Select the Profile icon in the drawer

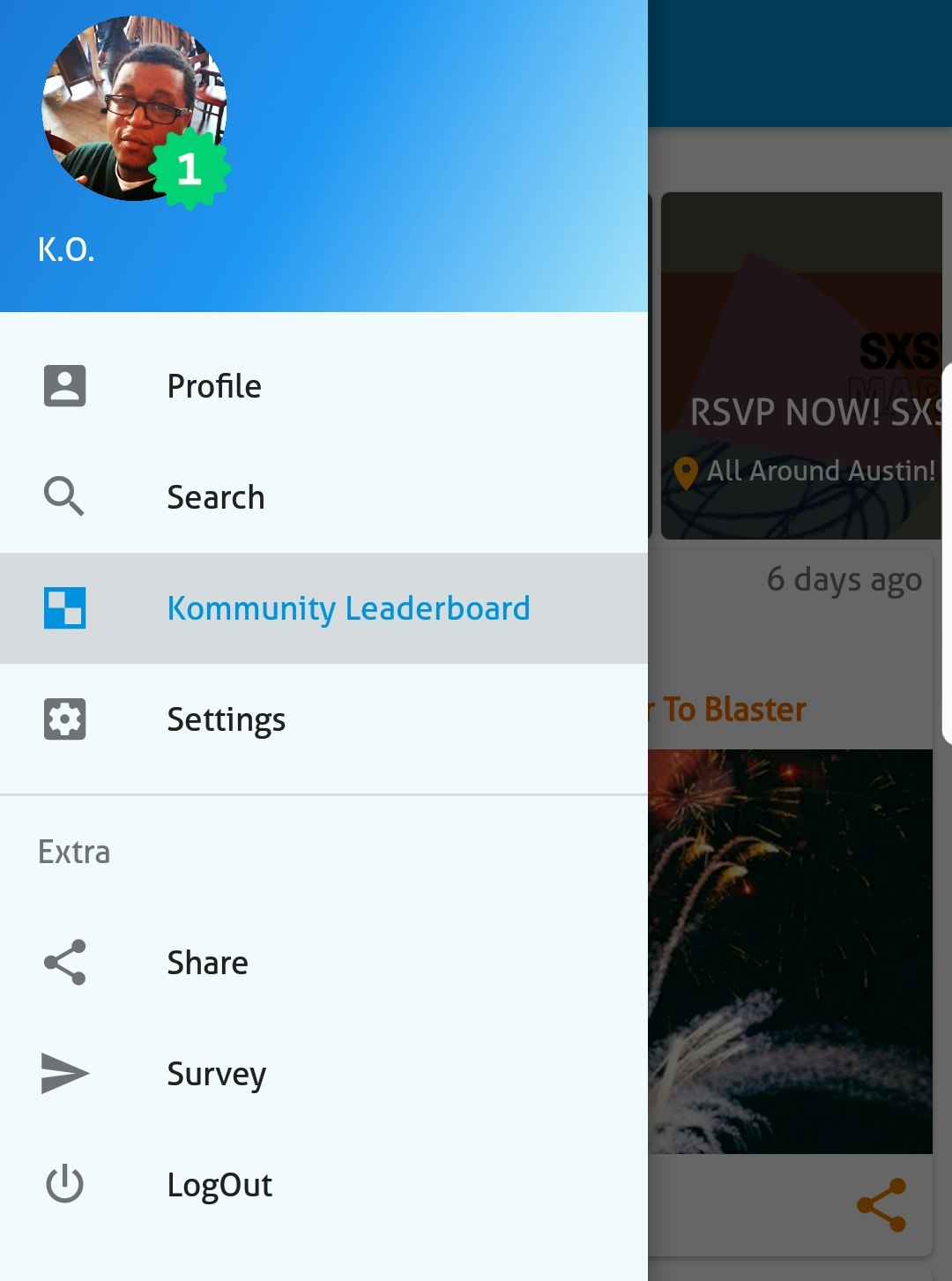pos(63,385)
